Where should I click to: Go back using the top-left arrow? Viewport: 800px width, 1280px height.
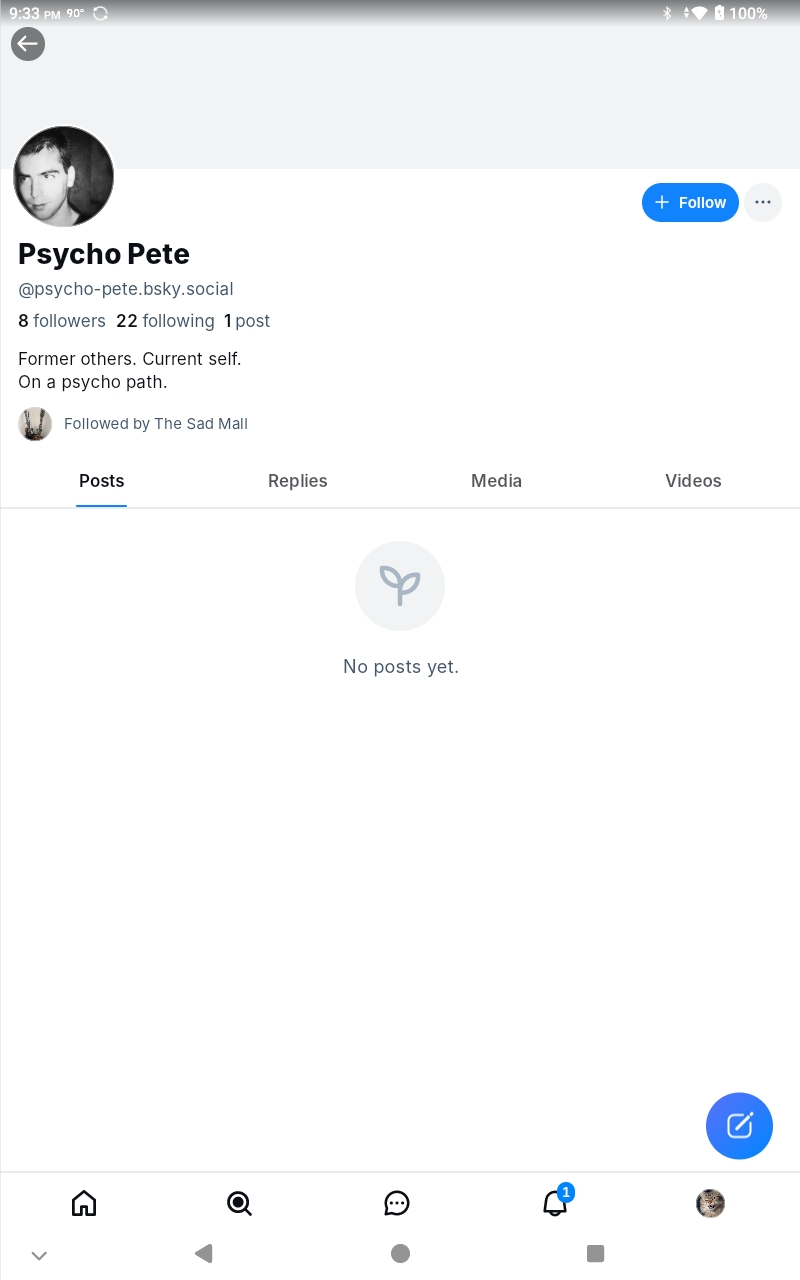pyautogui.click(x=28, y=43)
